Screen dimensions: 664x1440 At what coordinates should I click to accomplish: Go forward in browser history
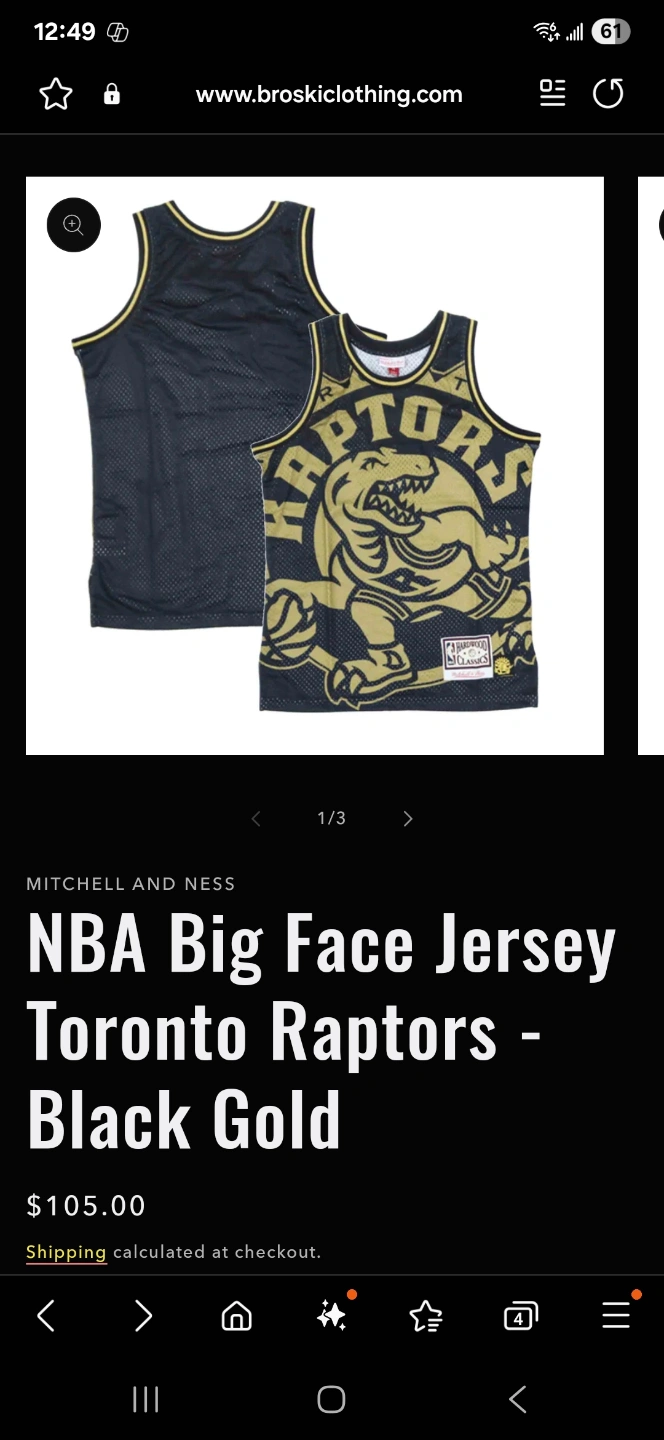pyautogui.click(x=143, y=1316)
